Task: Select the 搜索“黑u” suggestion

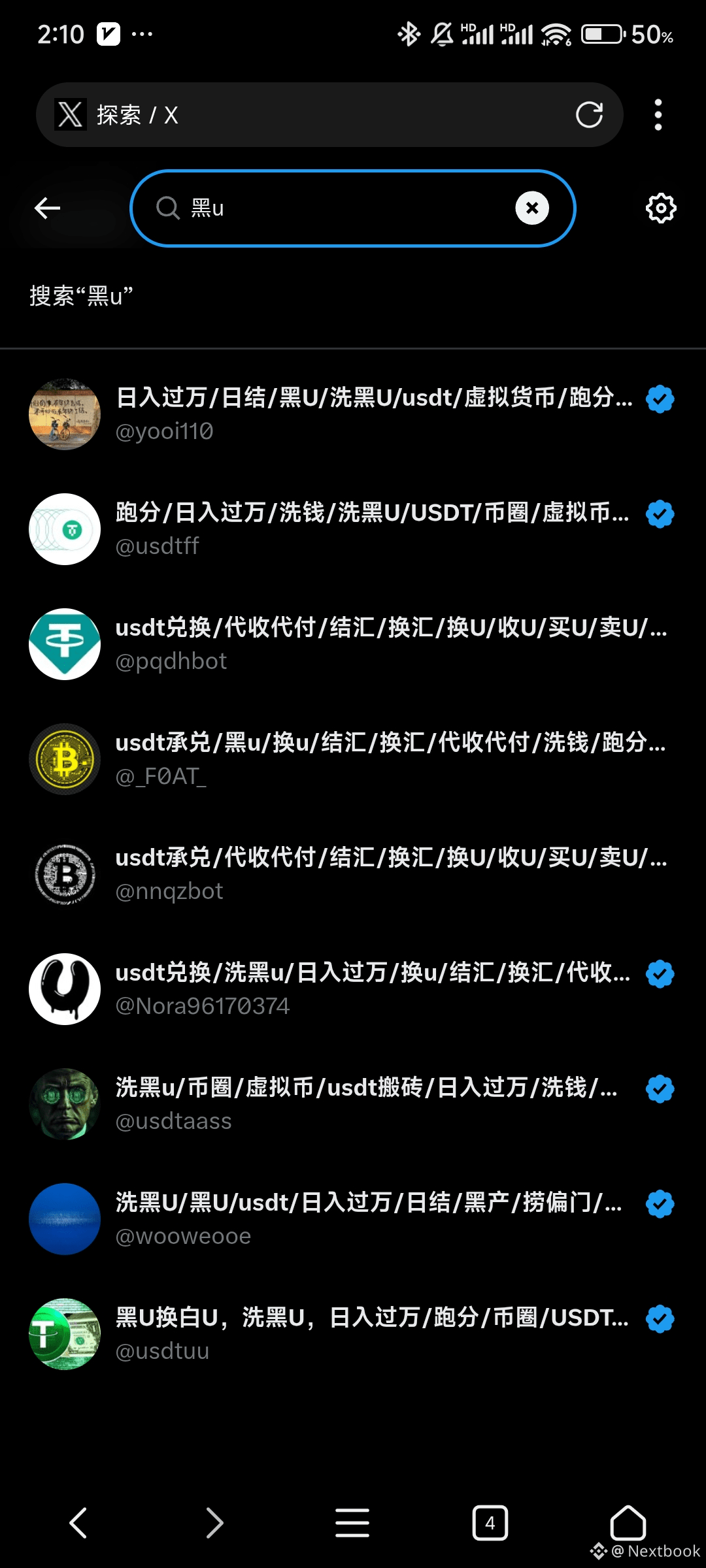Action: point(82,296)
